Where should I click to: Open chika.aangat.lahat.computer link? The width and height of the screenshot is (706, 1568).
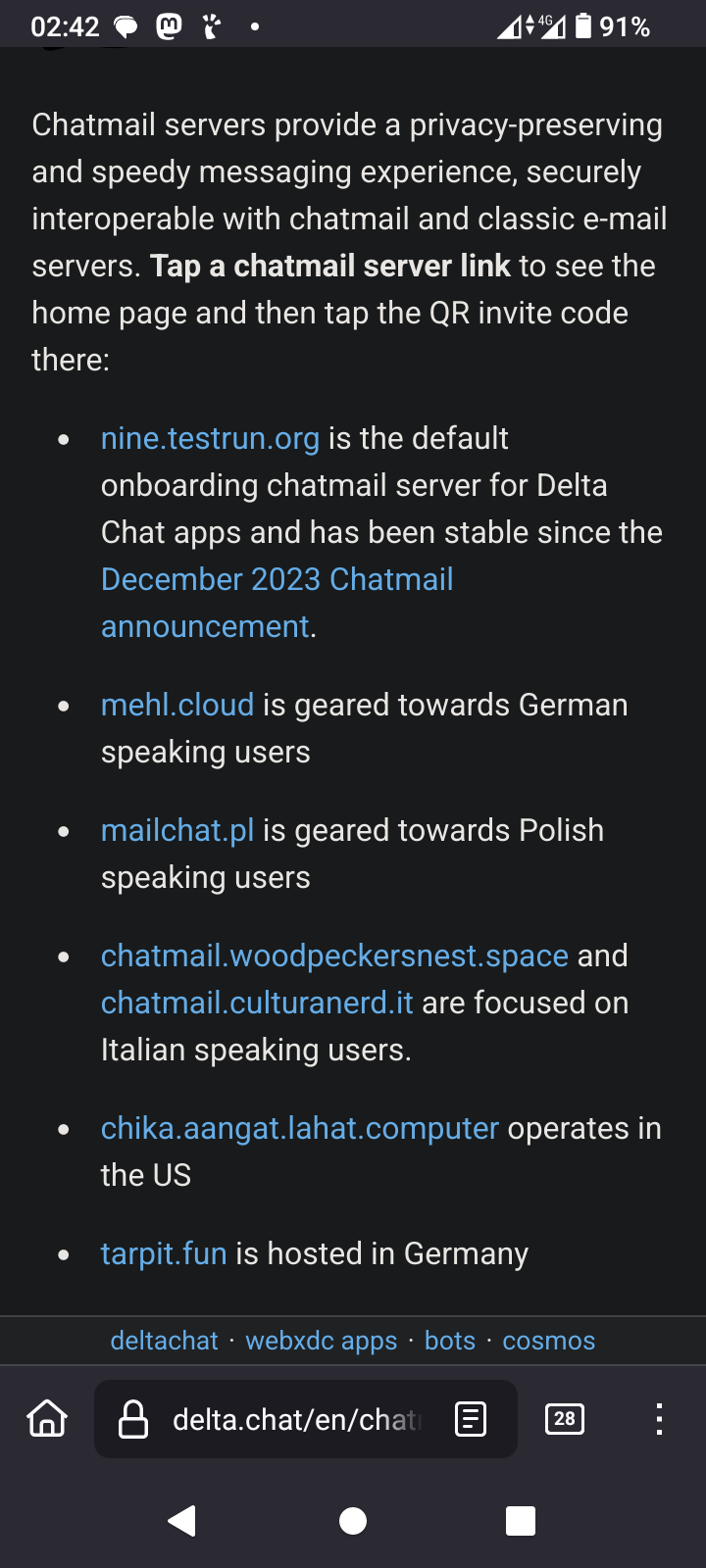coord(300,1128)
